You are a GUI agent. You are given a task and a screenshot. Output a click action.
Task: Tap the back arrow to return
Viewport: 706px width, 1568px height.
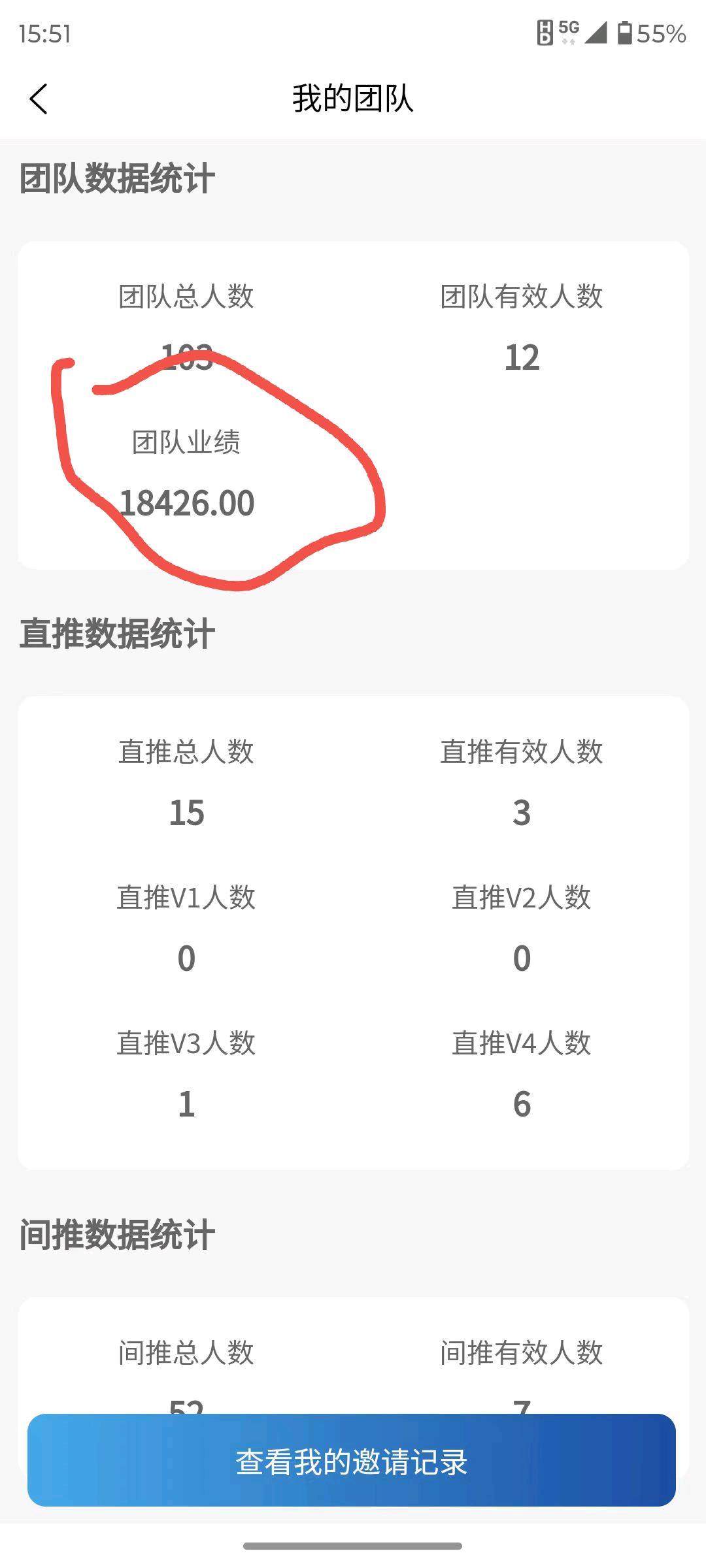pyautogui.click(x=39, y=99)
